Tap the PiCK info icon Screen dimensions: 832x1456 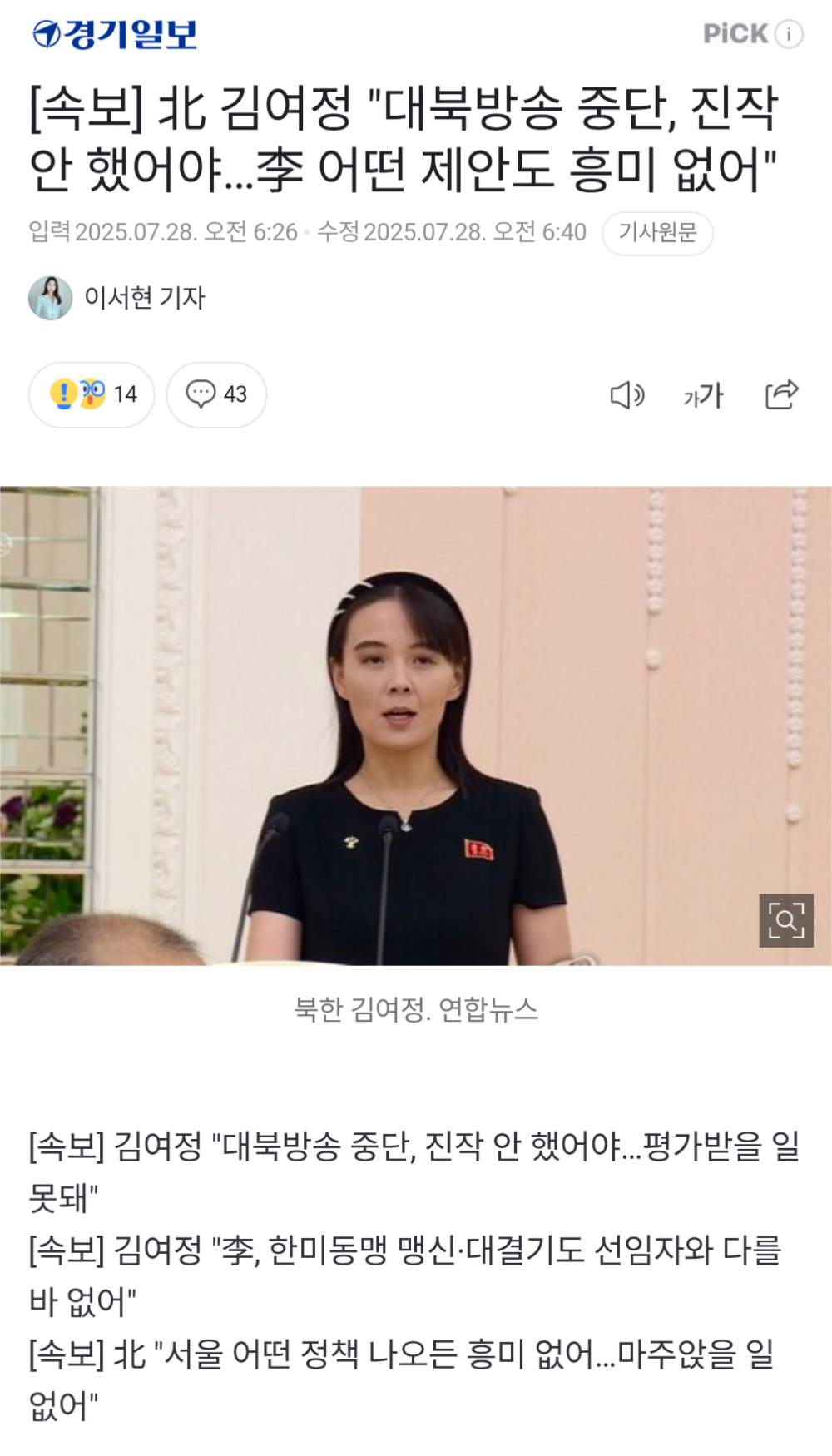click(x=789, y=34)
